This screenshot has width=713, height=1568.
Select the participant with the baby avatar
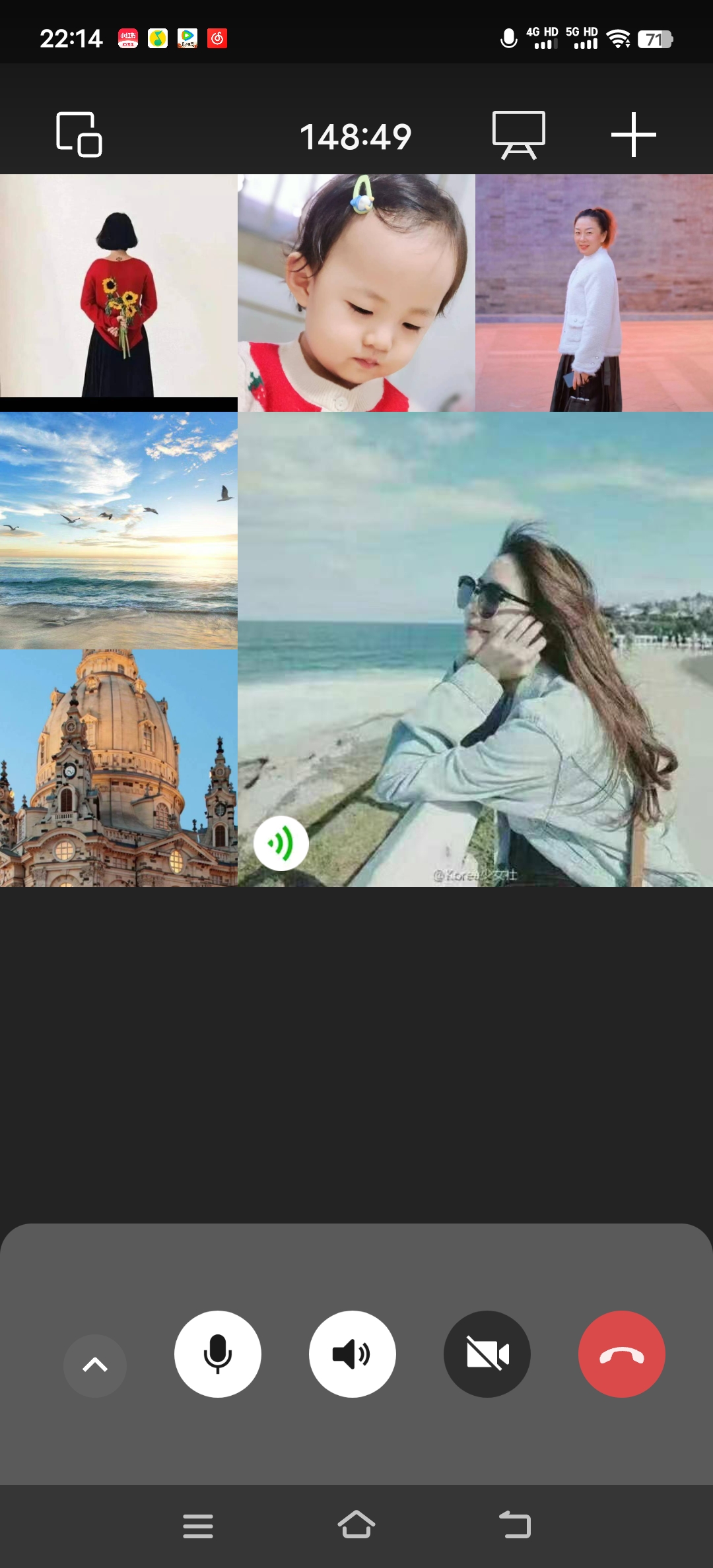pos(356,293)
